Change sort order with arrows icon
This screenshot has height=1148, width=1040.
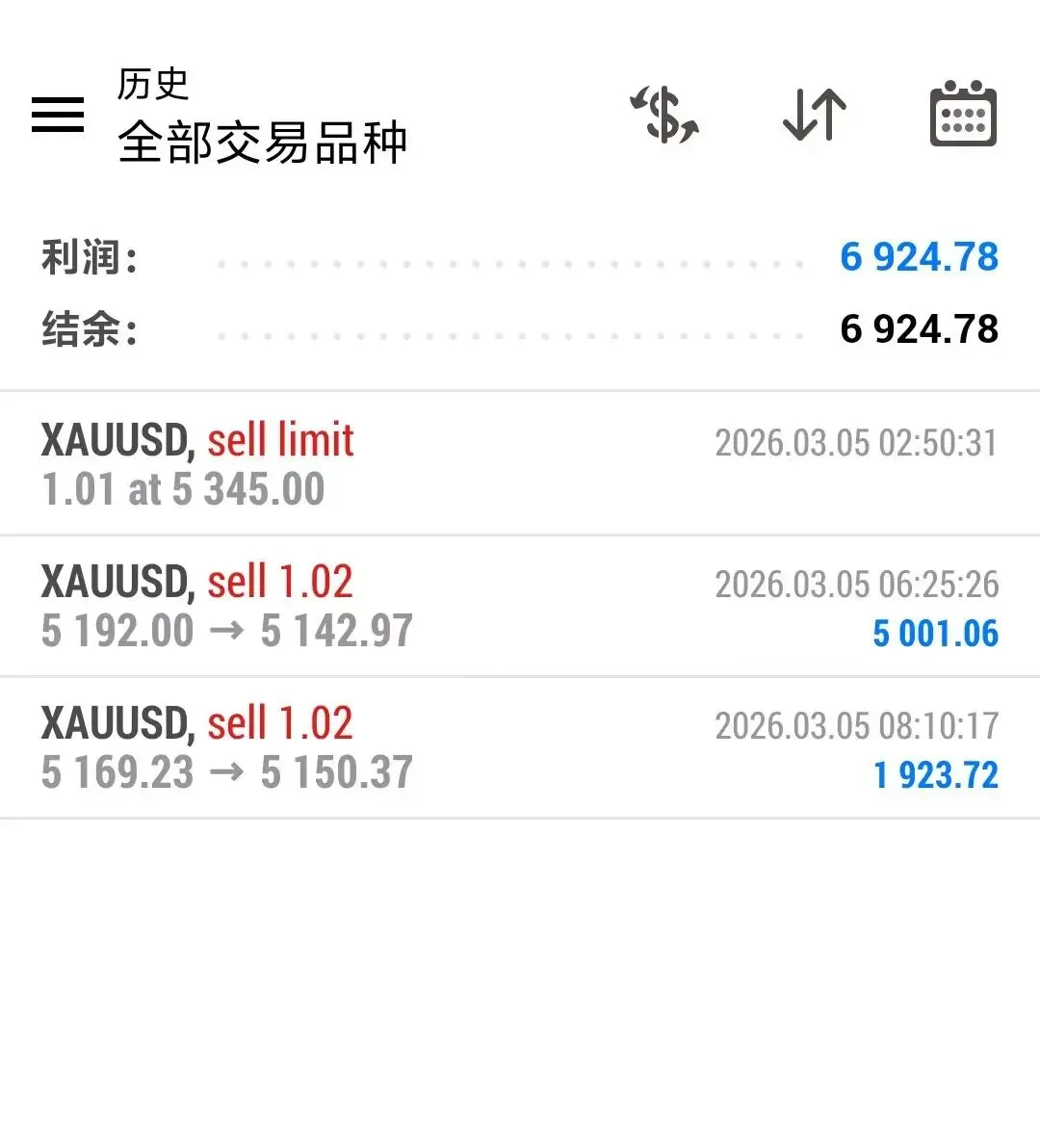point(814,115)
